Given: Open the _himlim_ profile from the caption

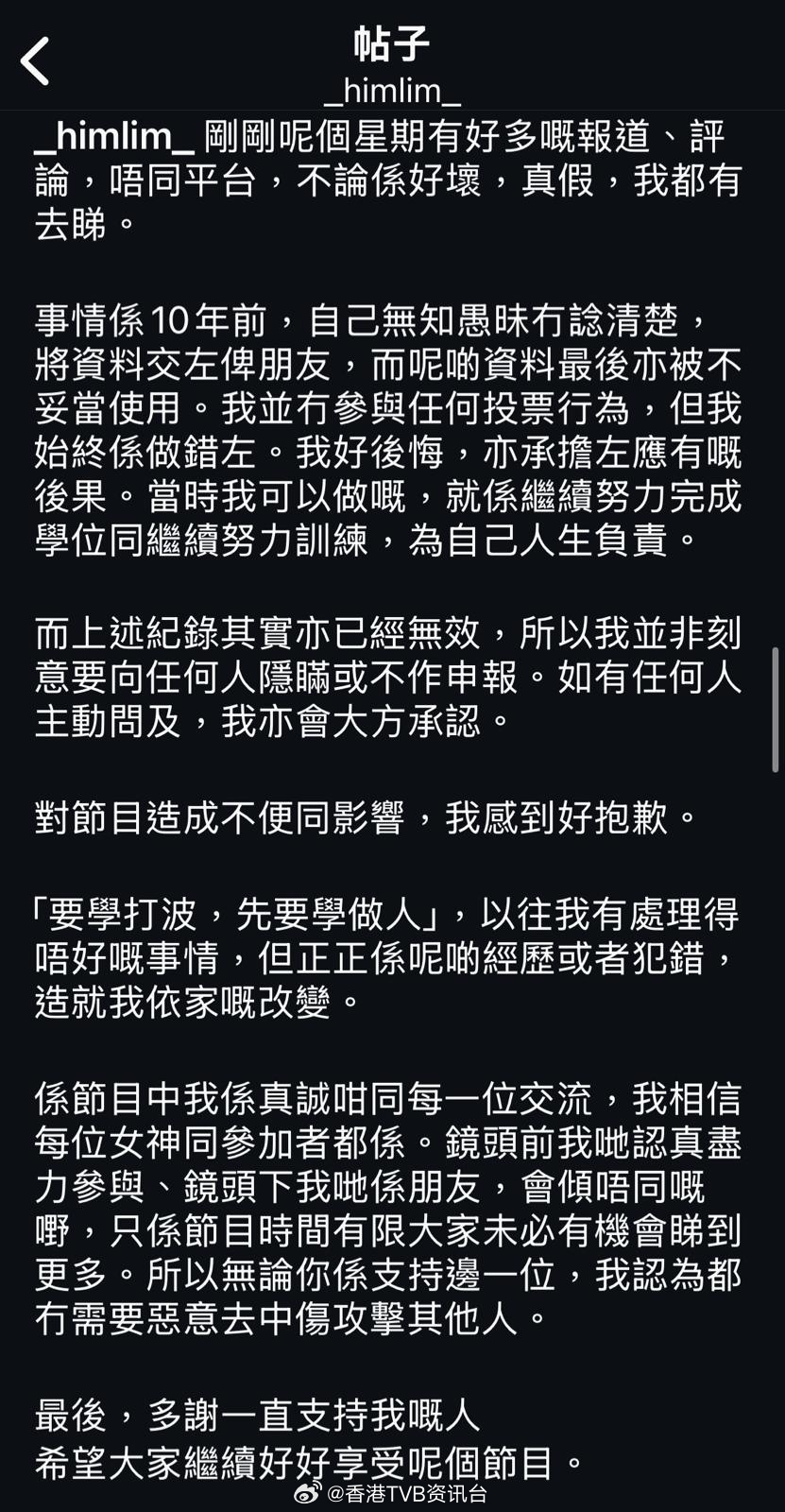Looking at the screenshot, I should [x=114, y=138].
